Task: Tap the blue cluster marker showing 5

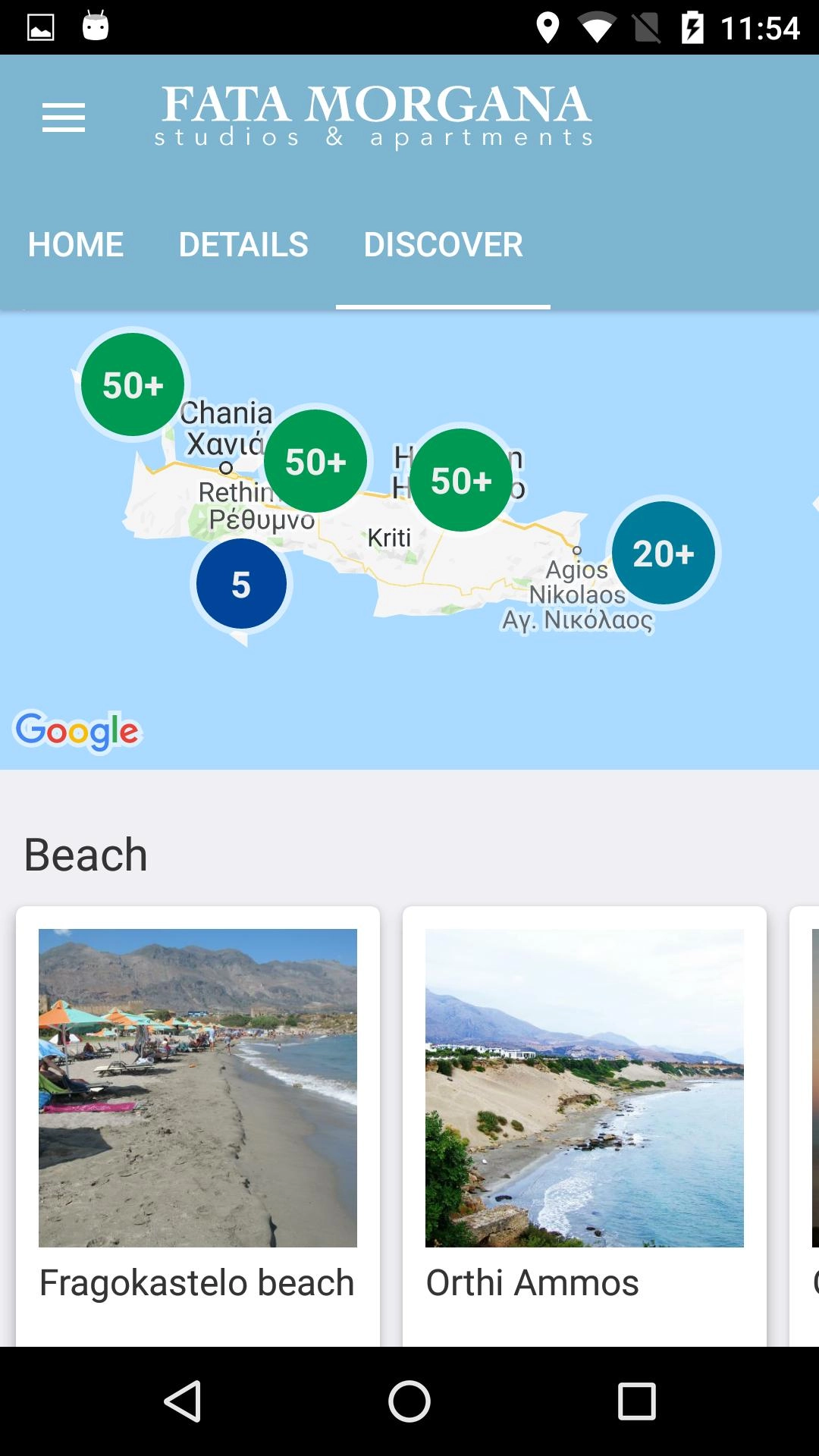Action: click(241, 585)
